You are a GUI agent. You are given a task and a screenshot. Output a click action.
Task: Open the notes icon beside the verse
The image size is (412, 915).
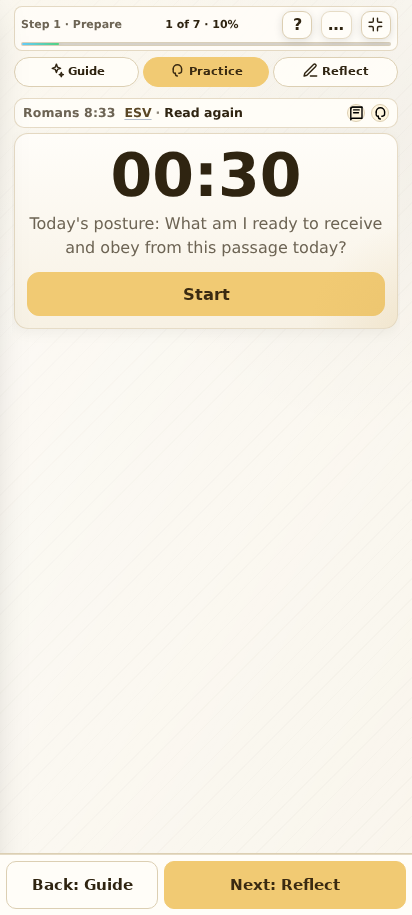tap(357, 113)
